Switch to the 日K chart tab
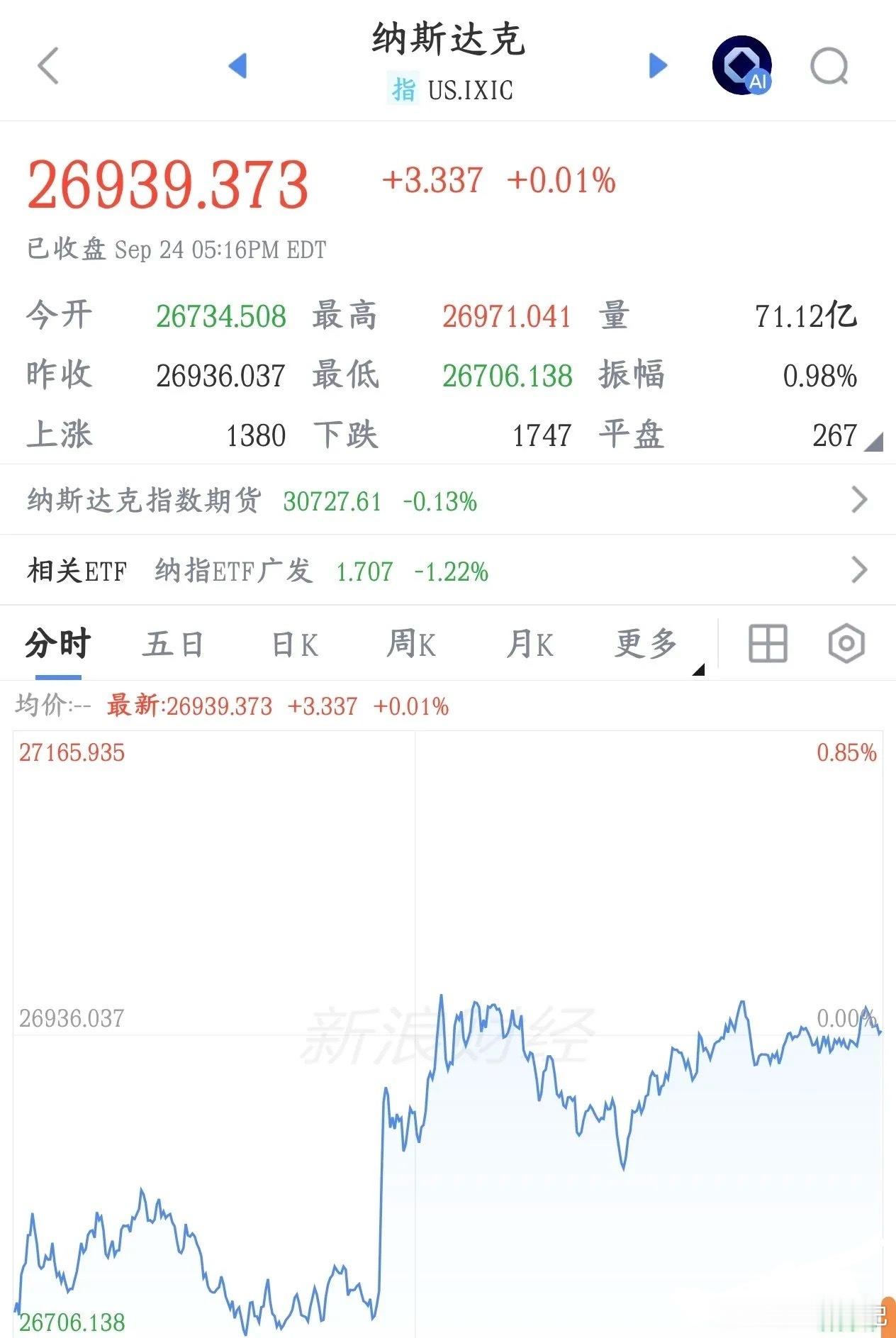 click(295, 645)
